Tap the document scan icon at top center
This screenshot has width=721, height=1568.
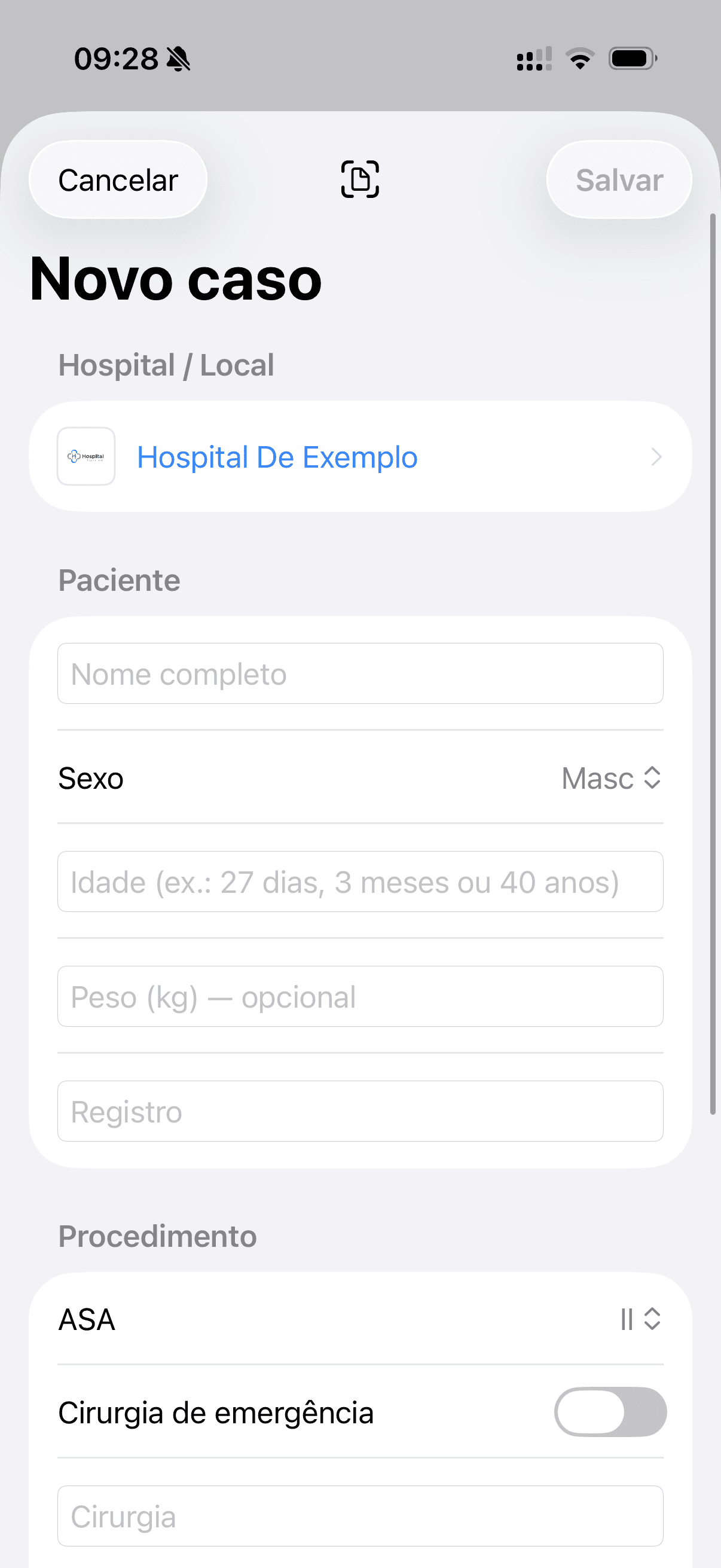click(360, 179)
